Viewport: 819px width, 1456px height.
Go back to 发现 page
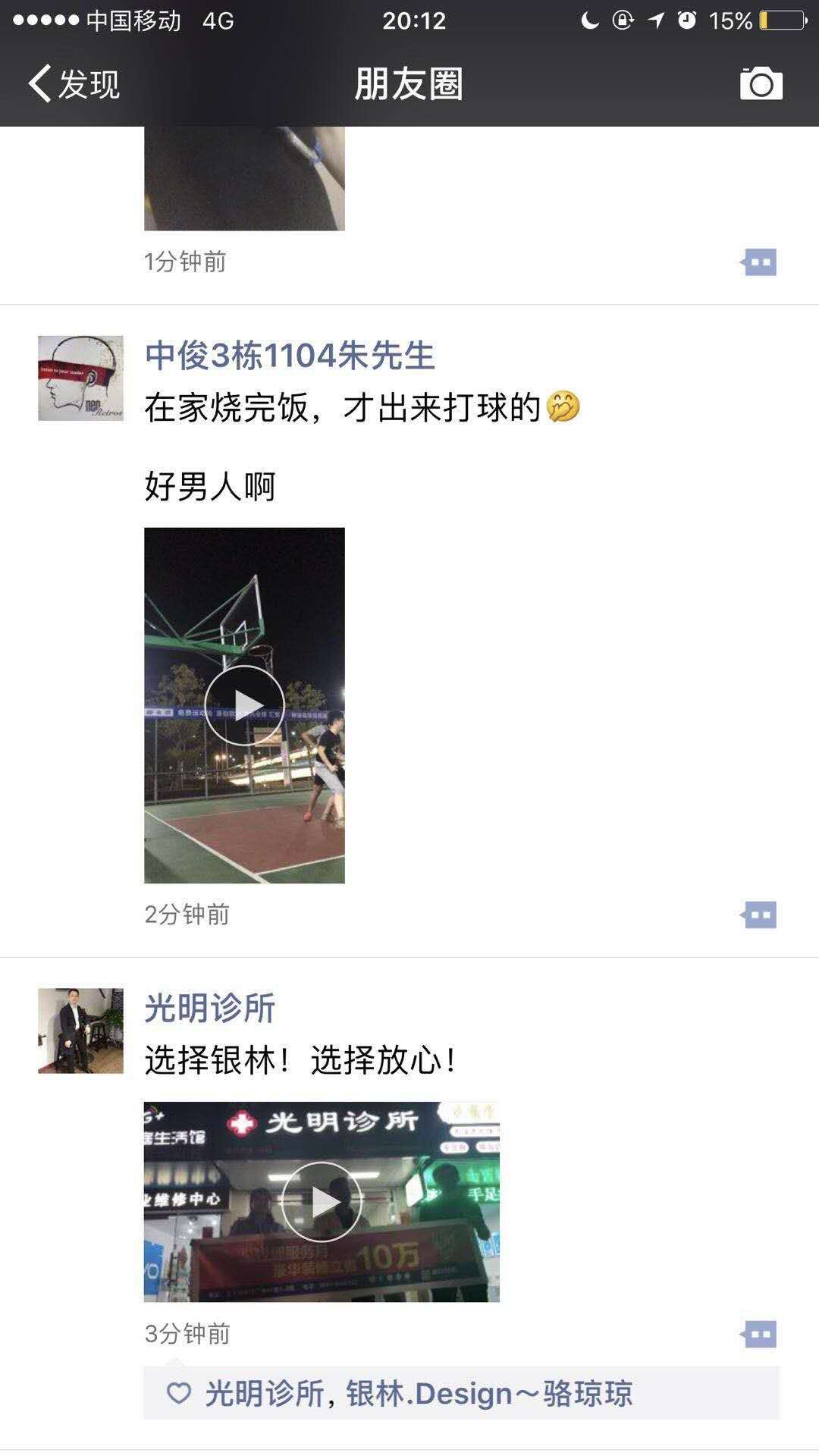point(74,83)
